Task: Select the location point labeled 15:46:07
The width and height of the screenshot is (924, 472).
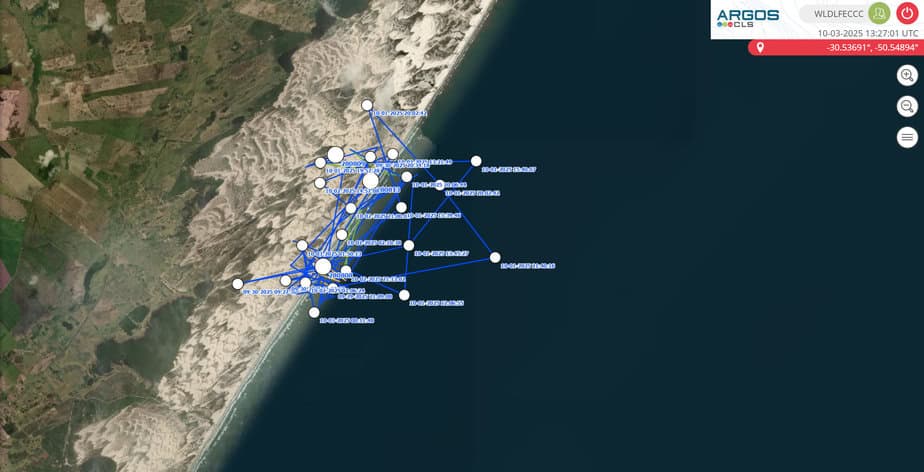Action: pos(476,161)
